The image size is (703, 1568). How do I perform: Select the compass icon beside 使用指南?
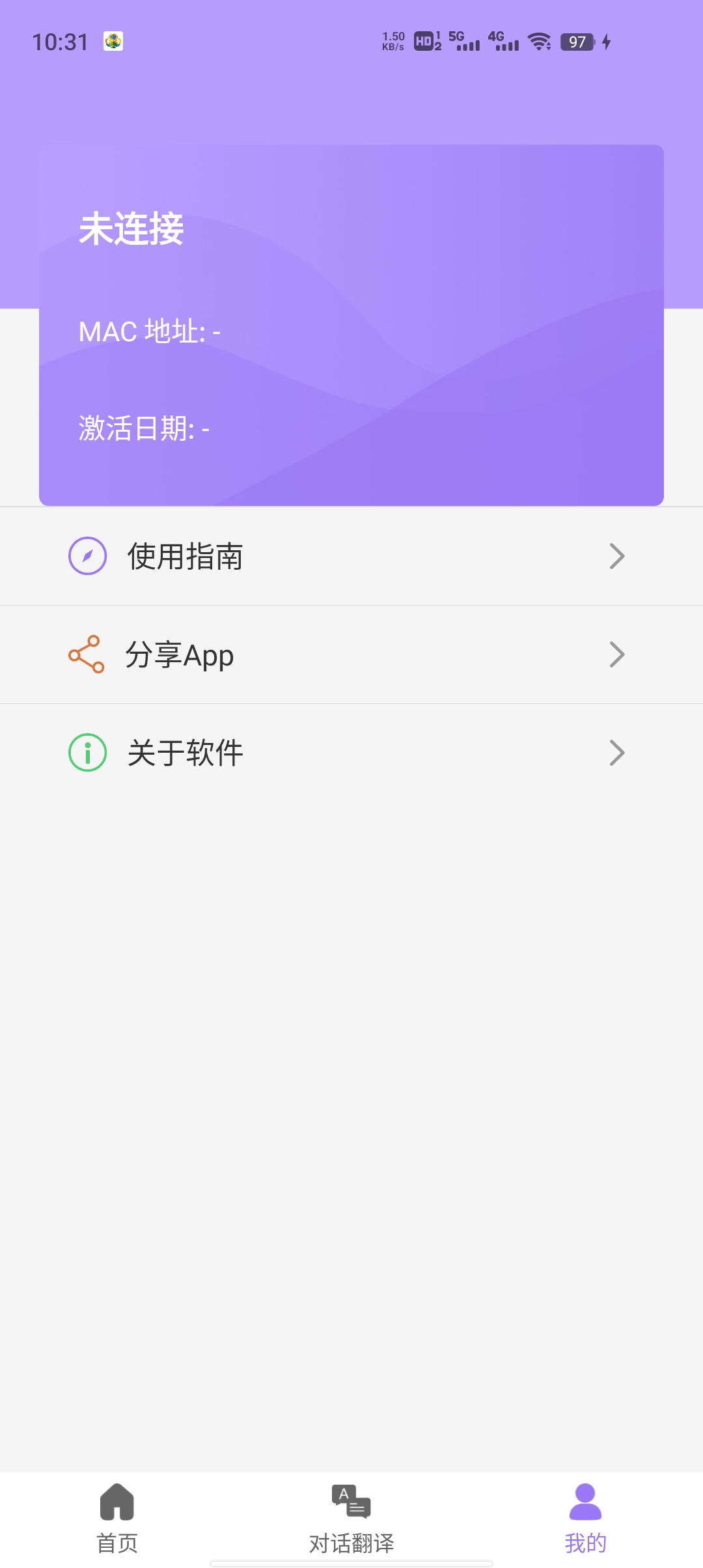87,555
